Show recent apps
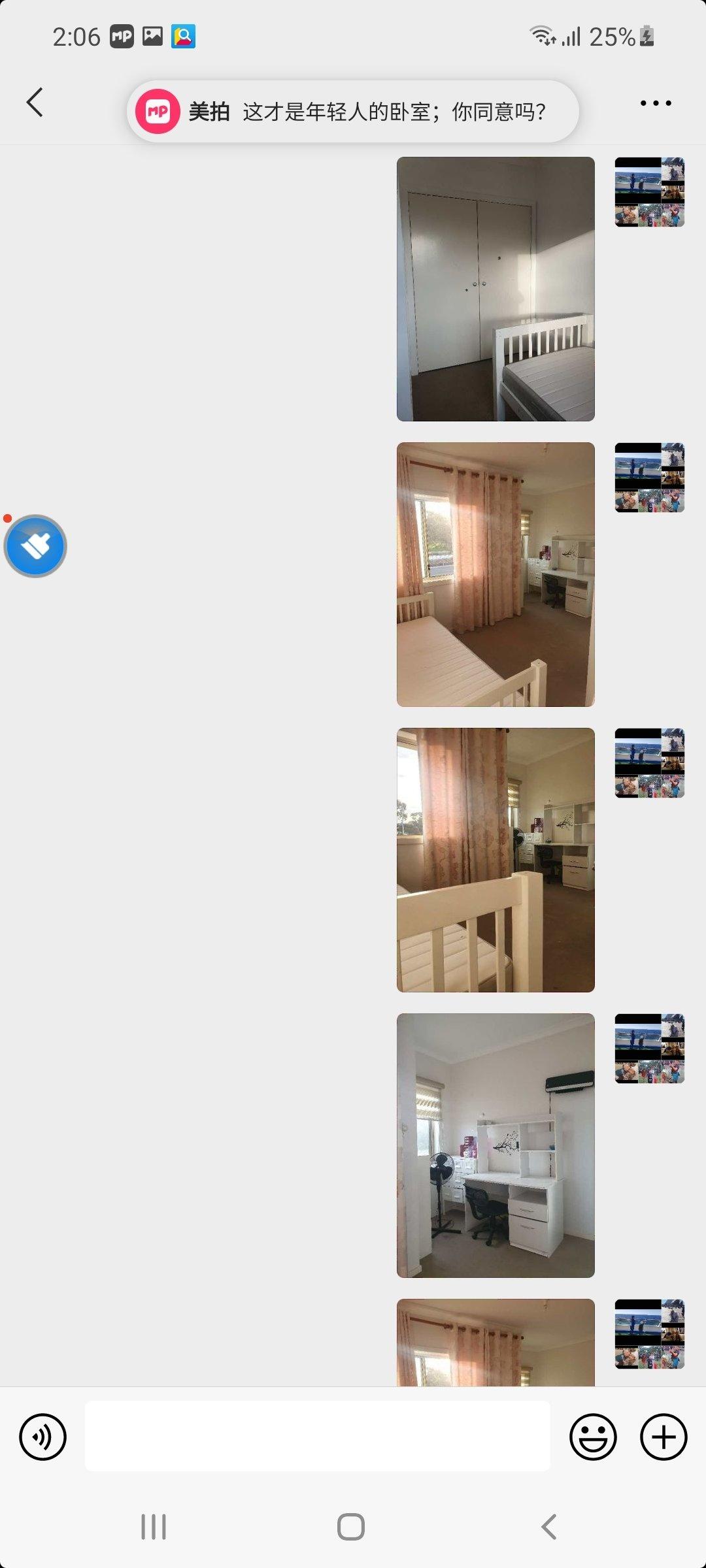706x1568 pixels. click(154, 1527)
